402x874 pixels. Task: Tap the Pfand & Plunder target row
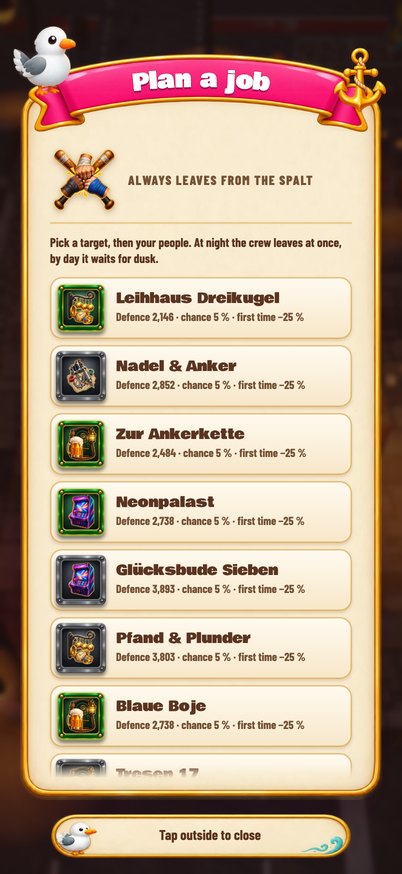click(201, 648)
